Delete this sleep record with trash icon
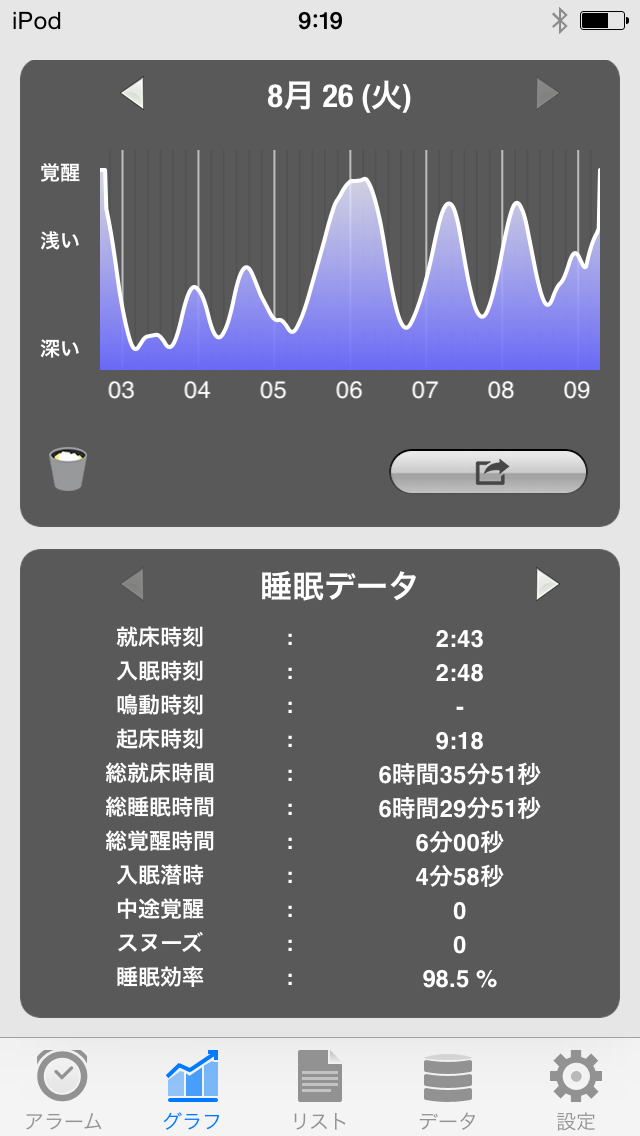 [x=68, y=469]
